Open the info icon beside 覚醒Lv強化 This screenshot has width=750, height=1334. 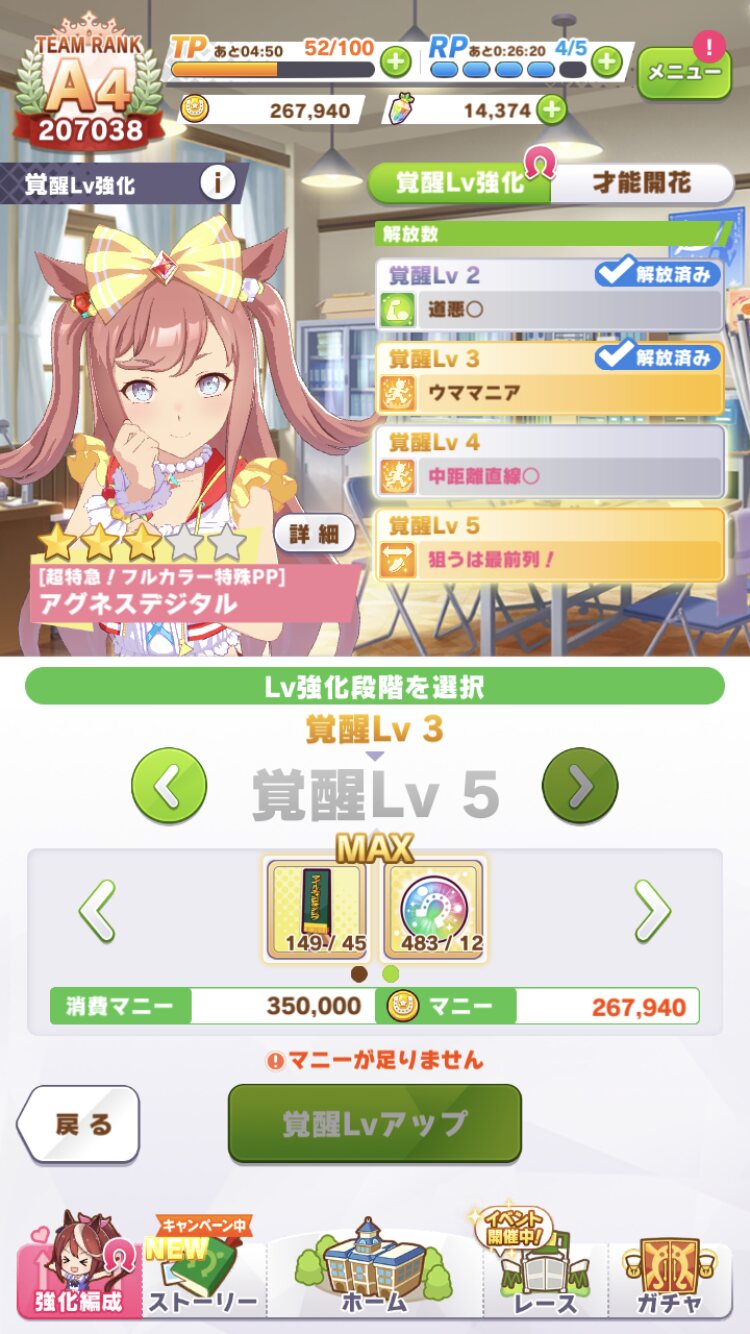tap(217, 183)
